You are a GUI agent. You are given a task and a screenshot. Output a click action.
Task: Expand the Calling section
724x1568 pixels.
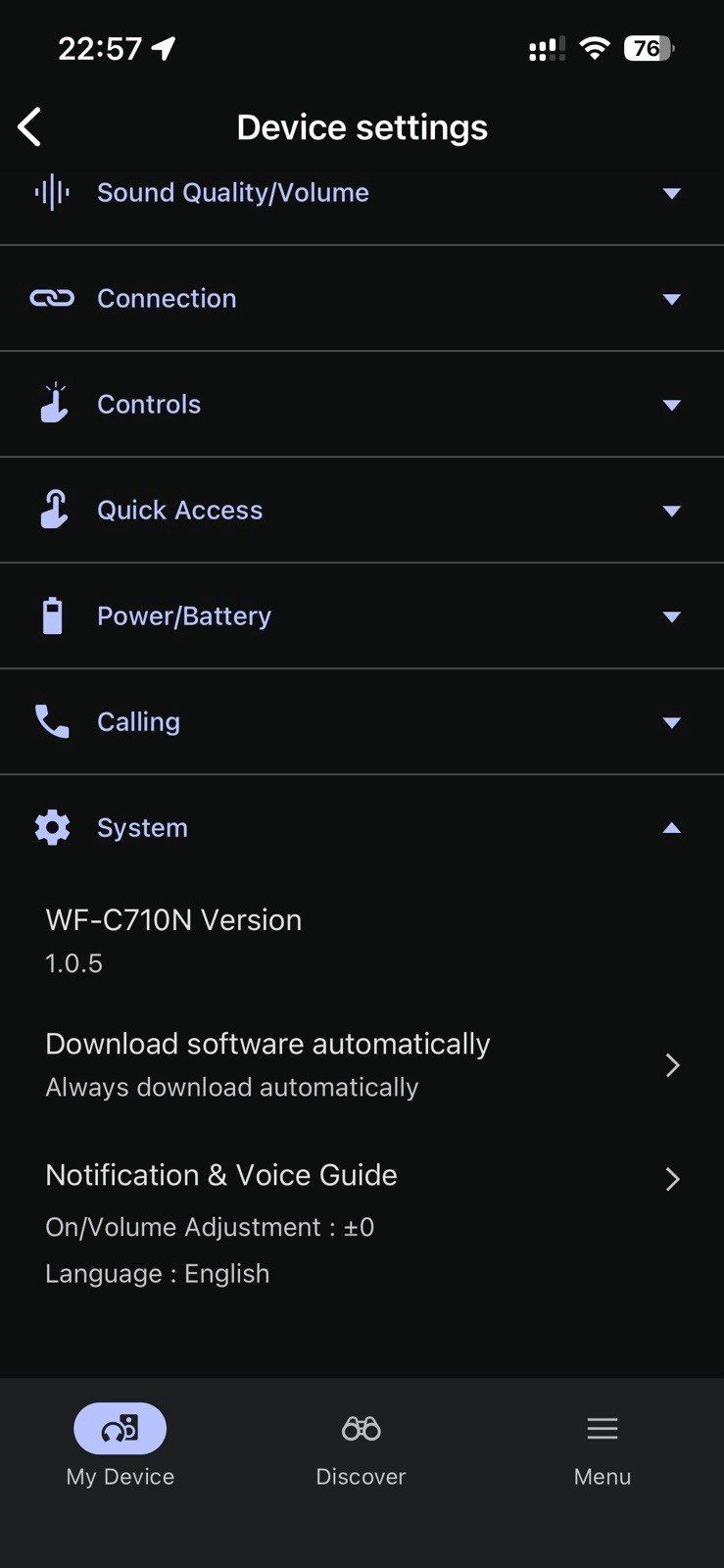click(361, 722)
